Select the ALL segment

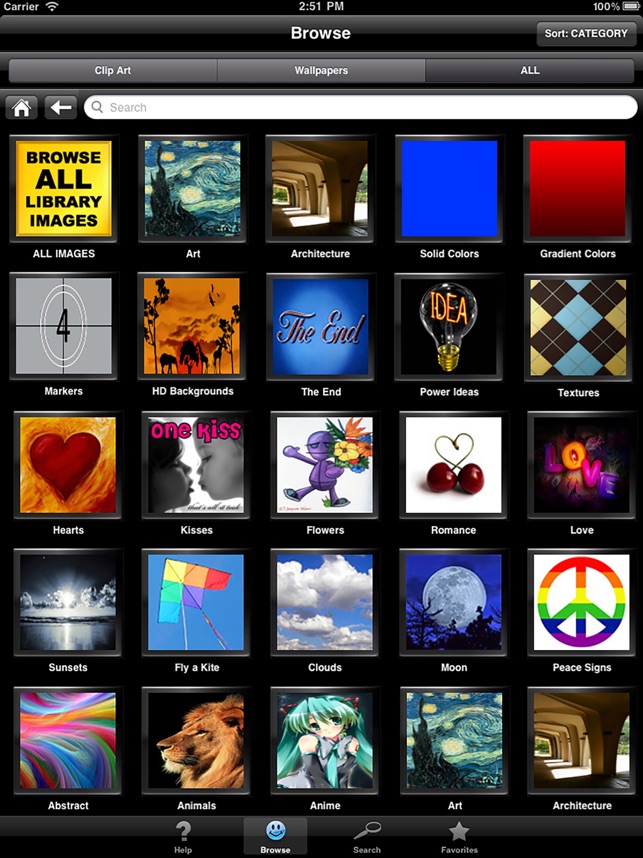coord(530,71)
